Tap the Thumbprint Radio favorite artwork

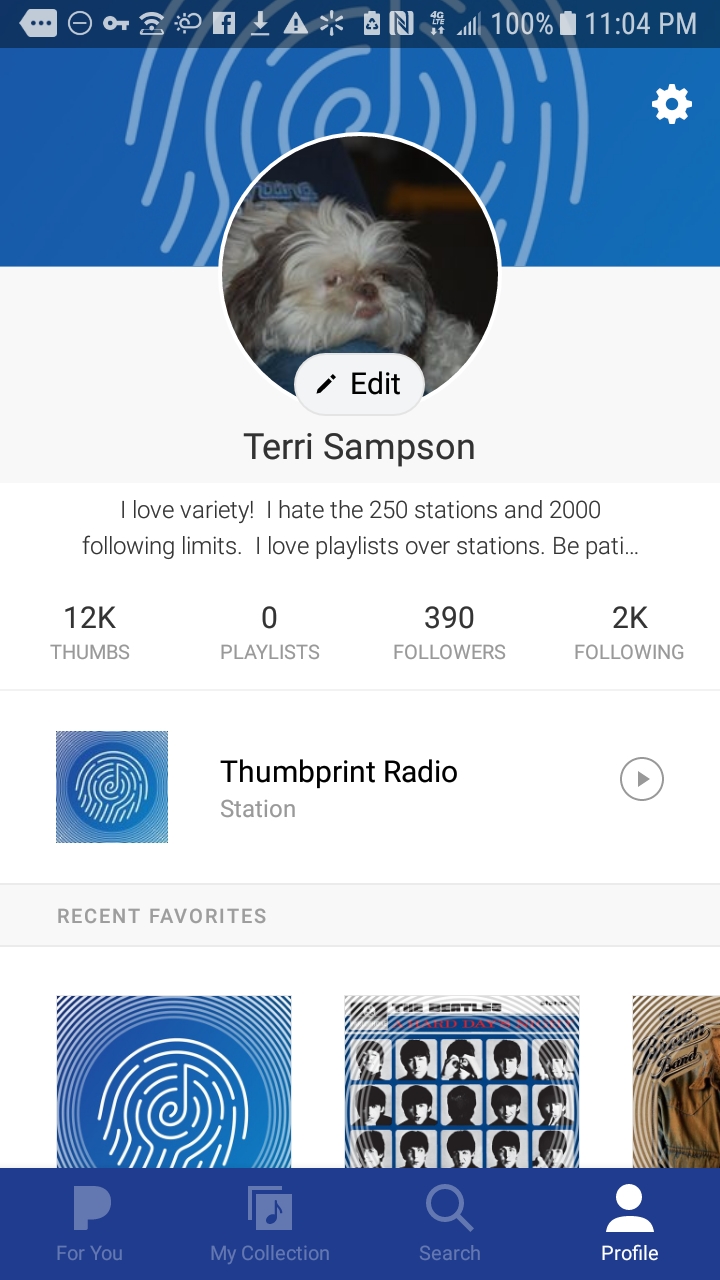click(173, 1080)
